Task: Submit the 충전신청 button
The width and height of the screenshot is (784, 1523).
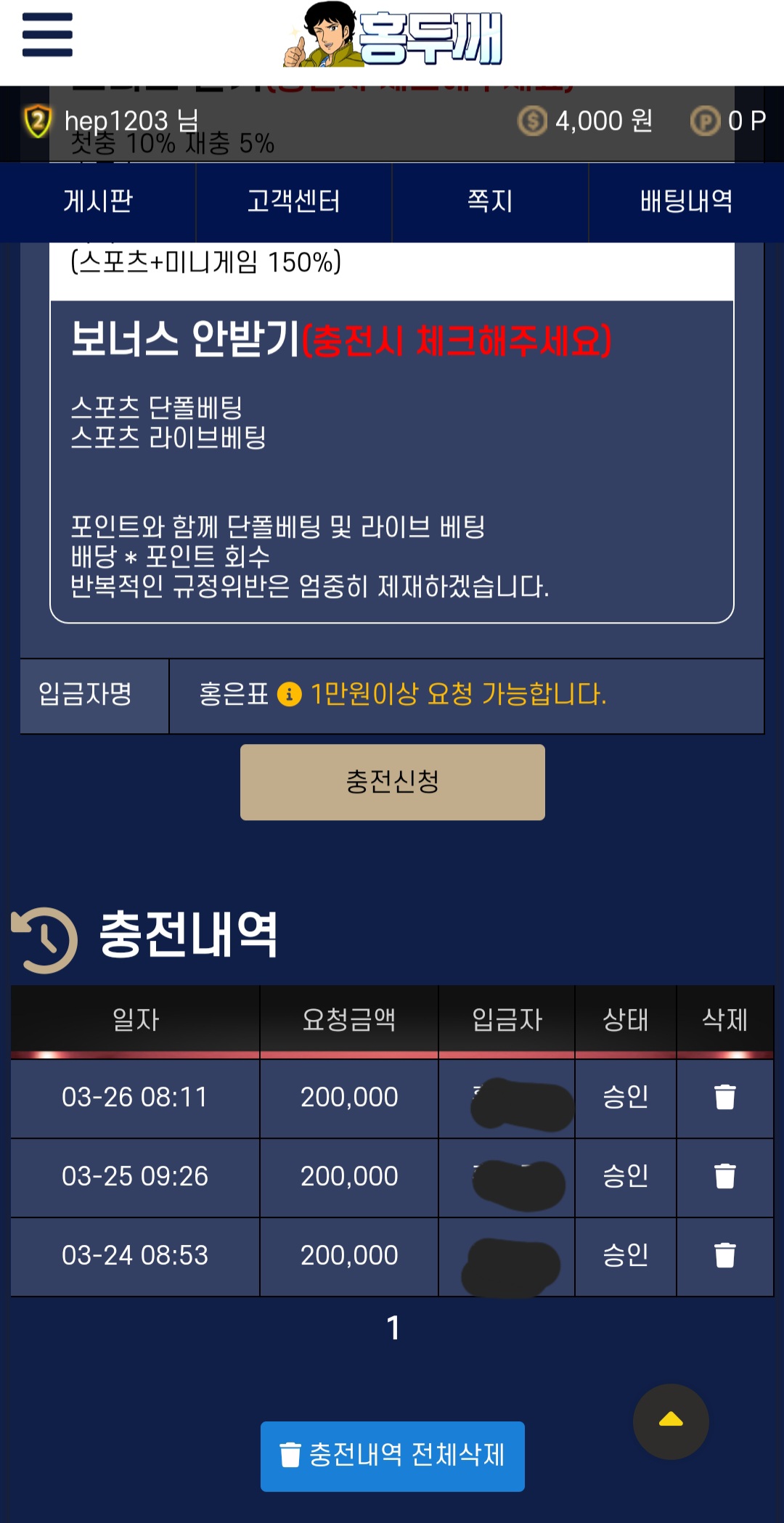Action: click(392, 782)
